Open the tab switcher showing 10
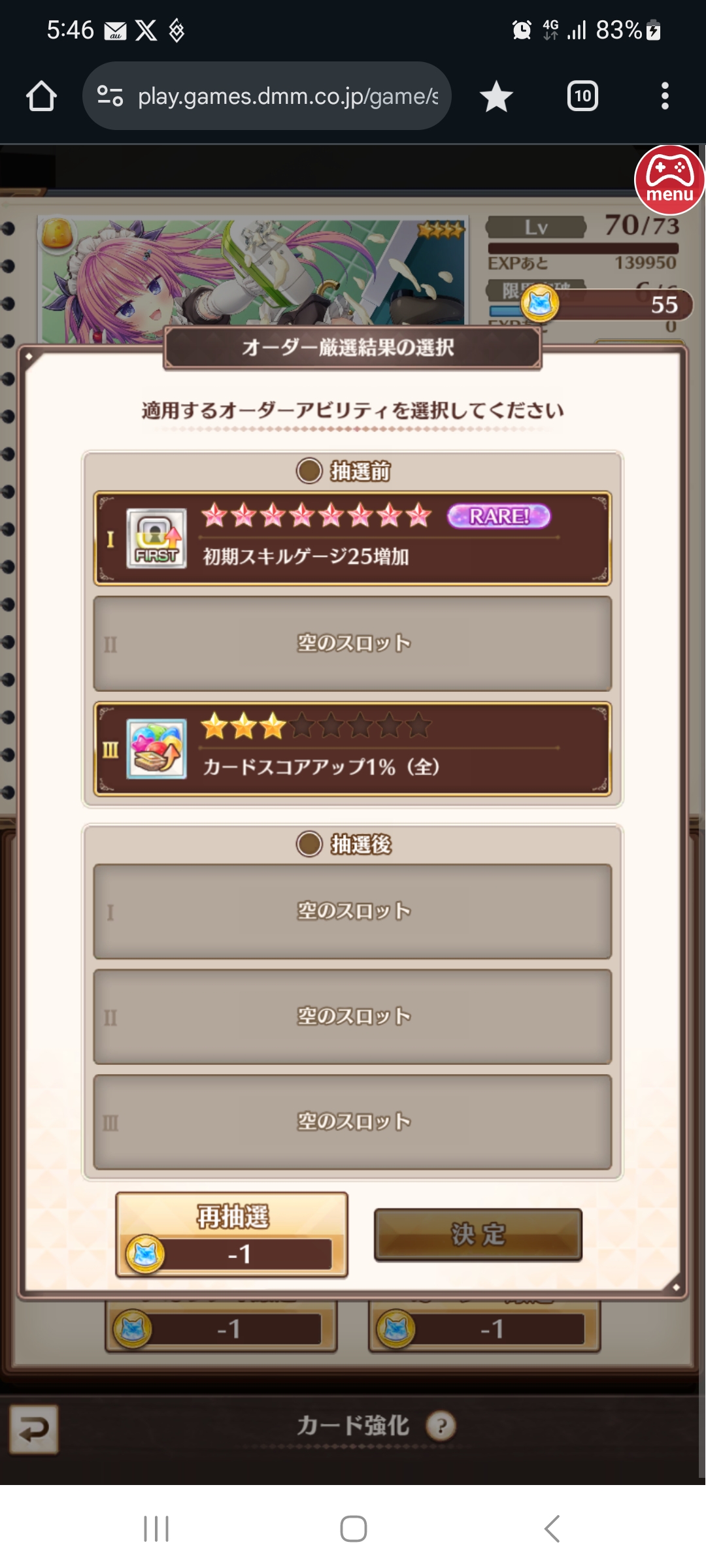The image size is (706, 1568). click(x=582, y=96)
